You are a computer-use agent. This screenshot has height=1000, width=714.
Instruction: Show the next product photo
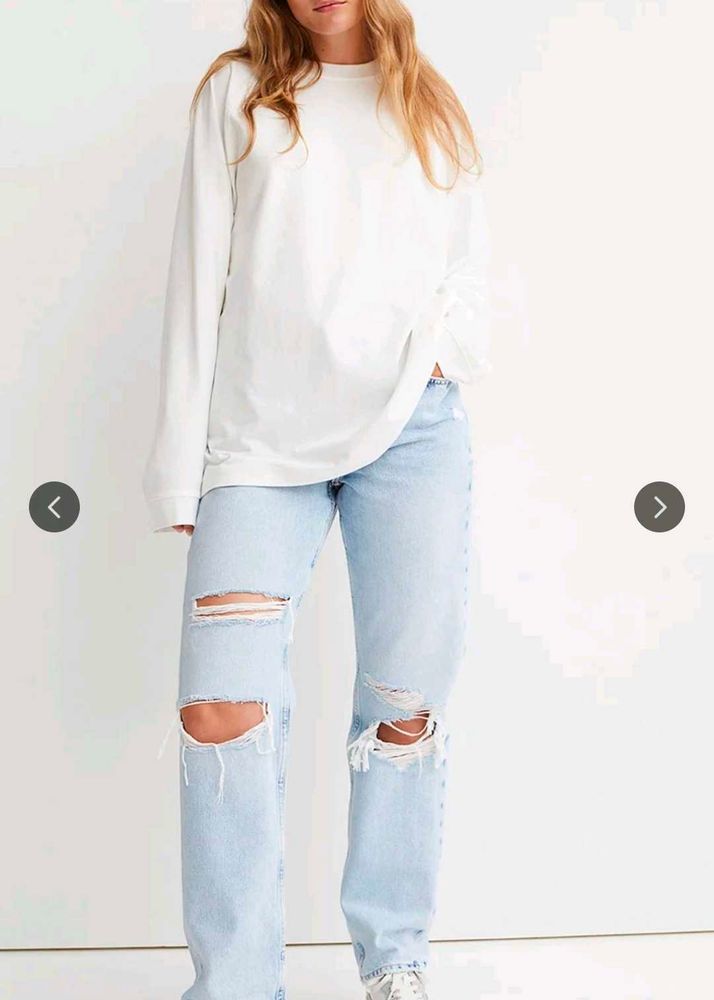coord(659,507)
